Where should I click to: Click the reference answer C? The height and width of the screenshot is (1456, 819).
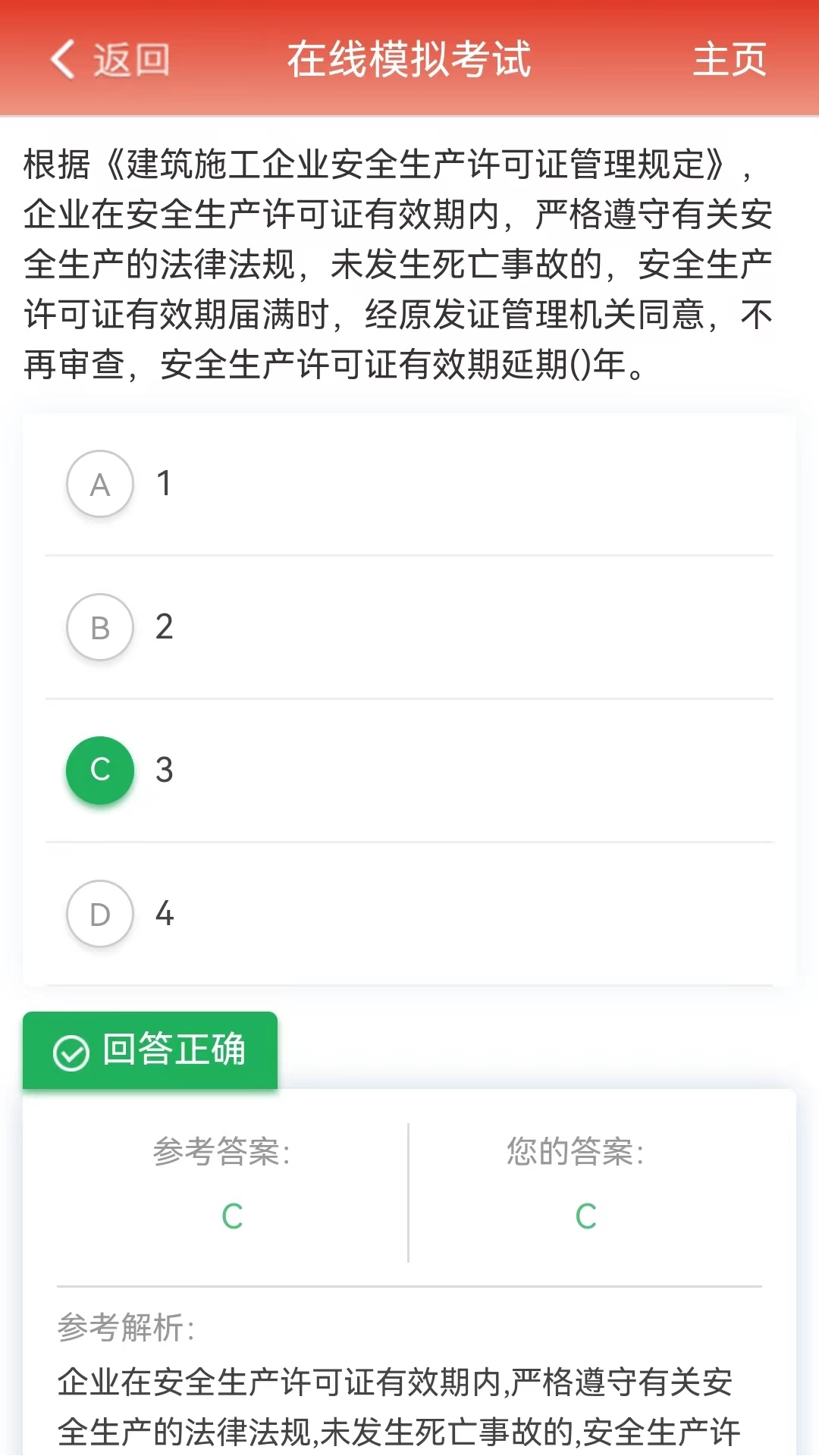pyautogui.click(x=233, y=1217)
